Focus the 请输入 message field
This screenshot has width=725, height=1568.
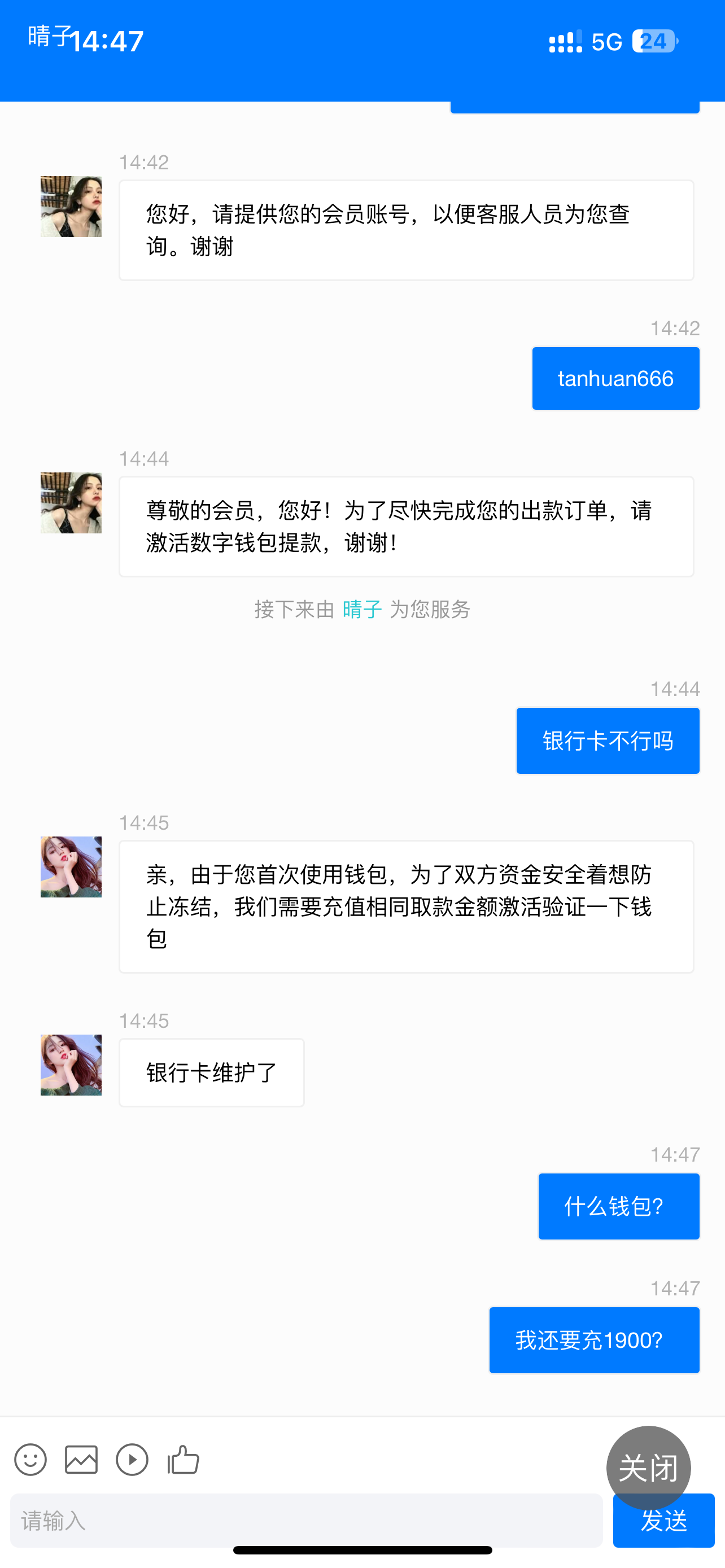306,1521
